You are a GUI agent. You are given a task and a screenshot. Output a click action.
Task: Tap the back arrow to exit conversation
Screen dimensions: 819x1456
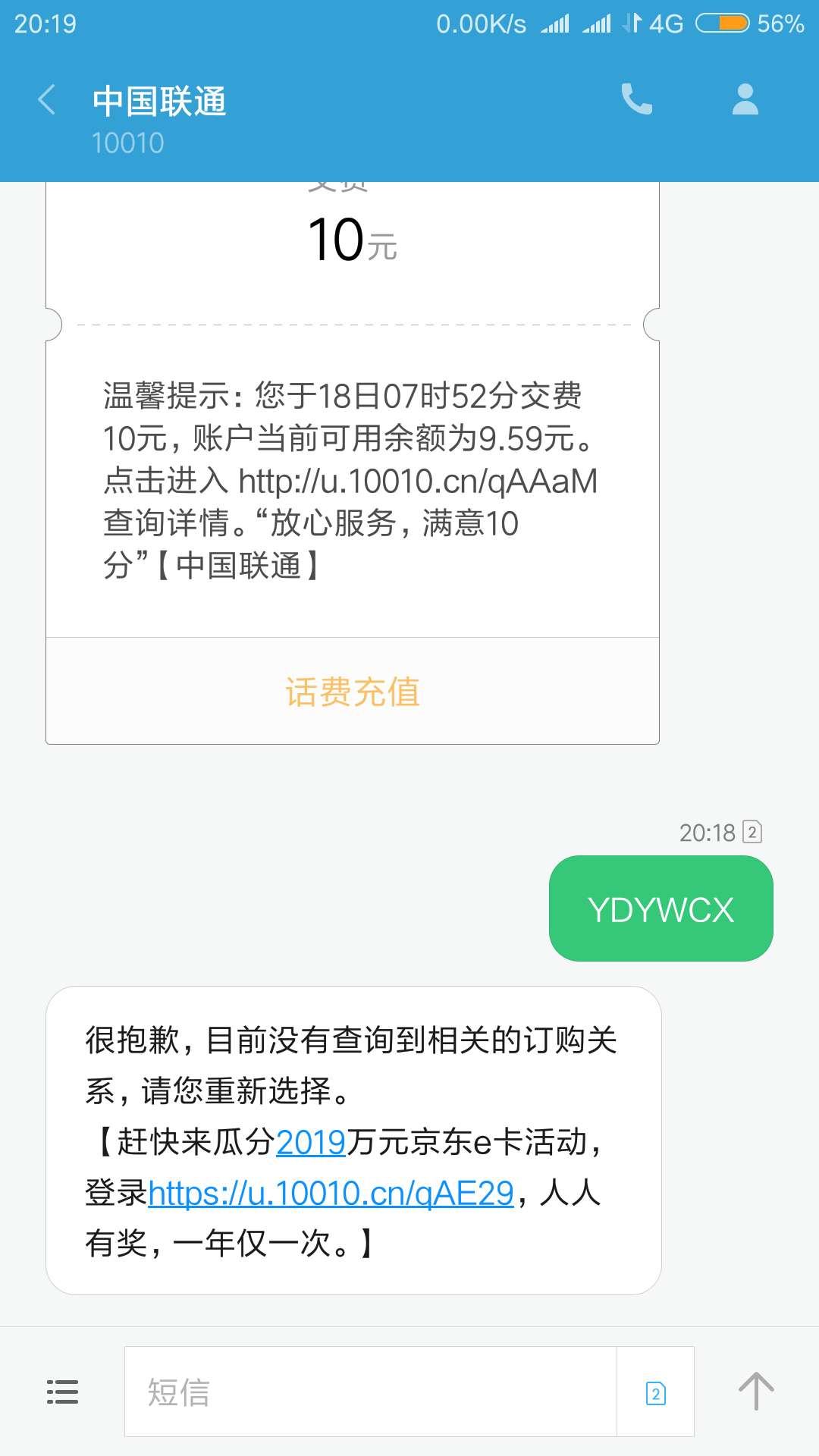(x=47, y=99)
